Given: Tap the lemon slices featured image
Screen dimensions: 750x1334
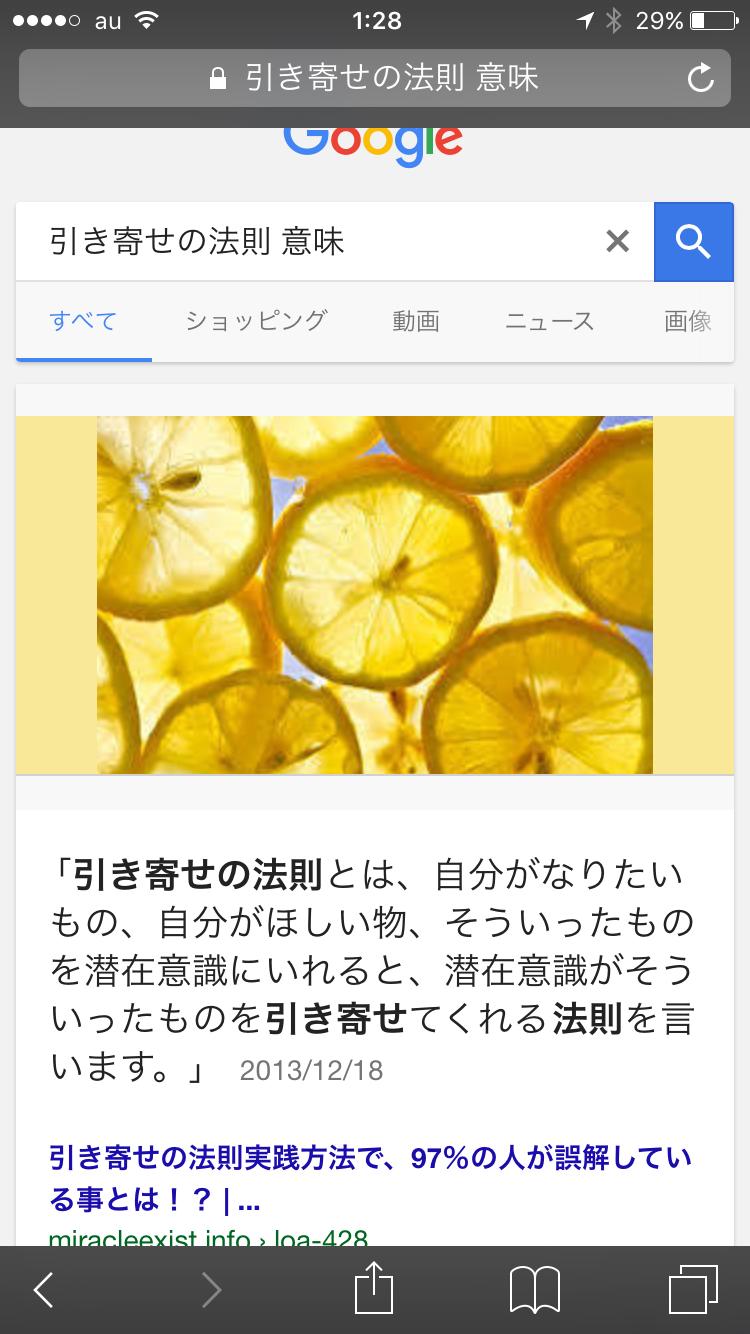Looking at the screenshot, I should 375,593.
